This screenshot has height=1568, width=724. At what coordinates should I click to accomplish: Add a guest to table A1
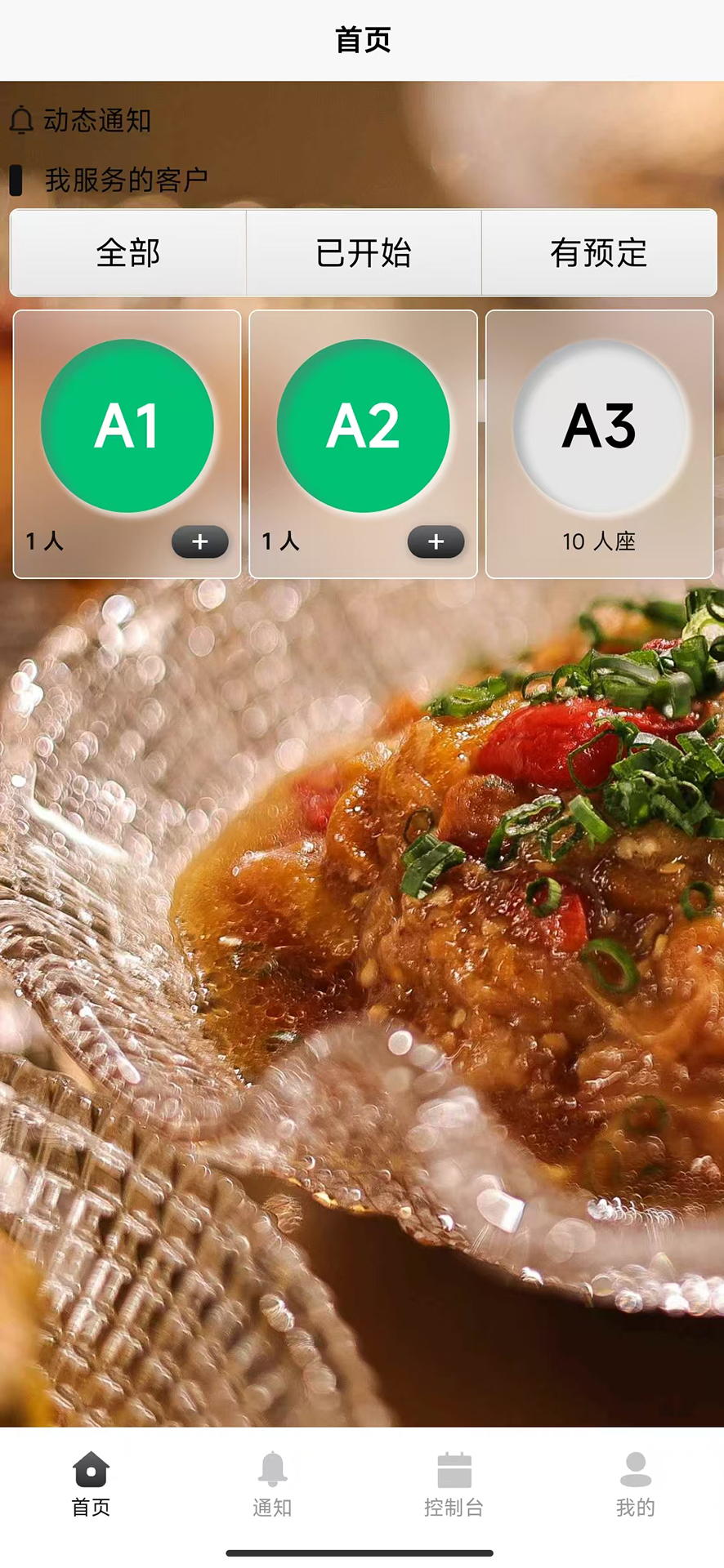click(199, 541)
